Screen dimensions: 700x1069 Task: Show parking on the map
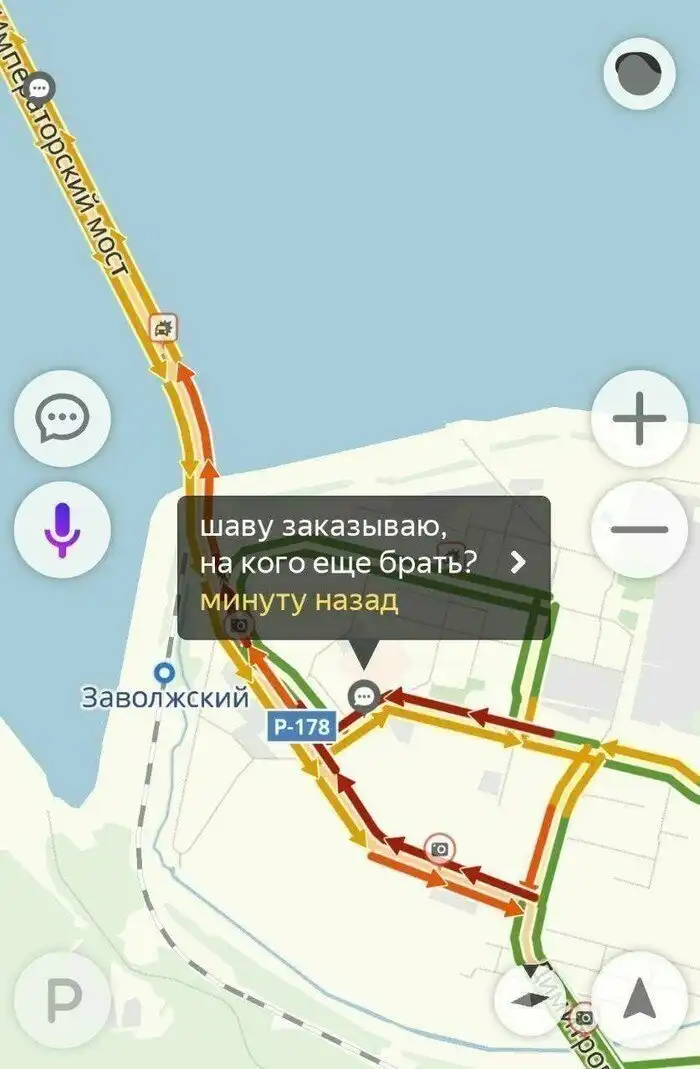62,1000
